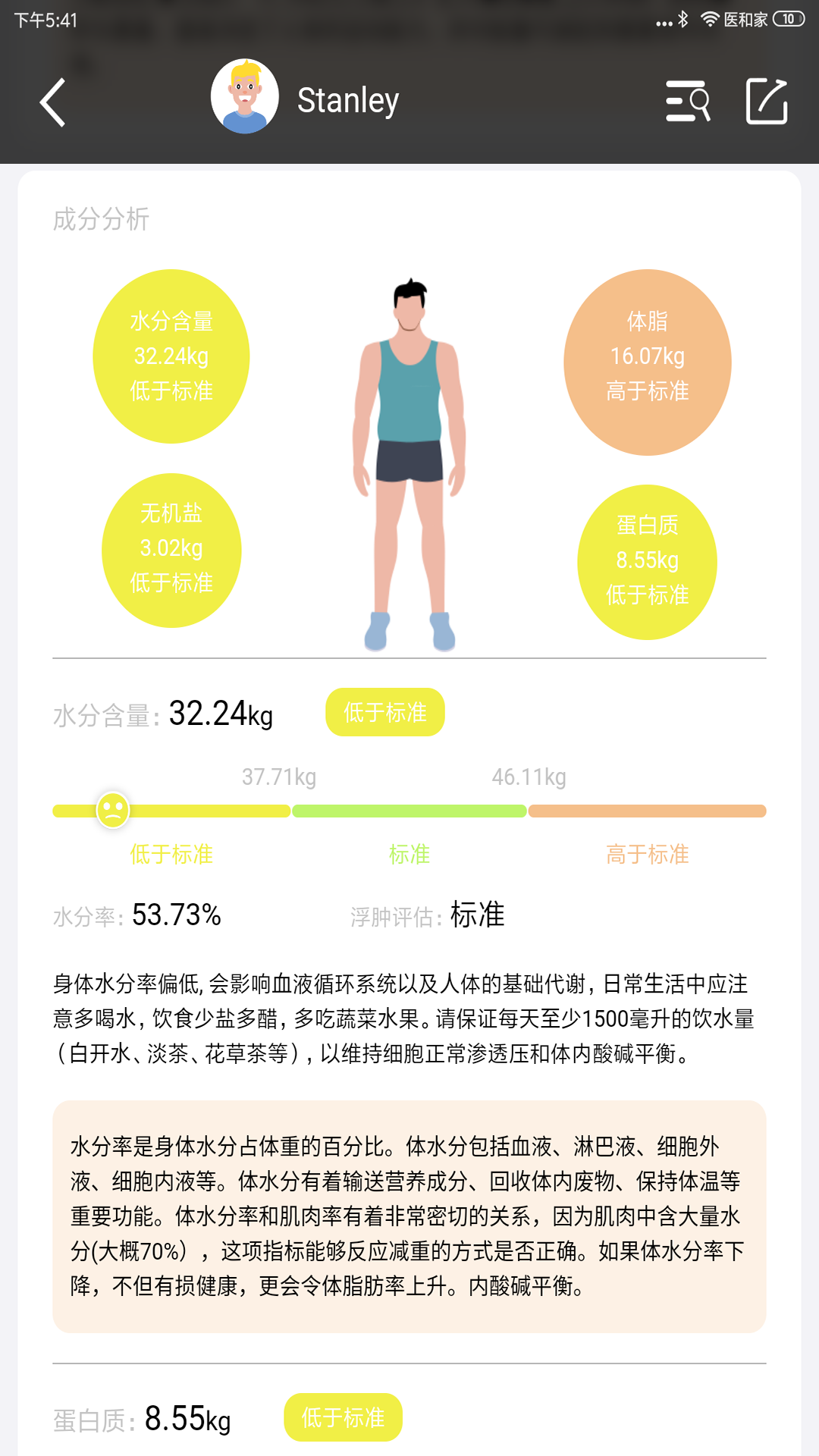The image size is (819, 1456).
Task: Tap the 低于标准 label under the slider
Action: tap(171, 854)
